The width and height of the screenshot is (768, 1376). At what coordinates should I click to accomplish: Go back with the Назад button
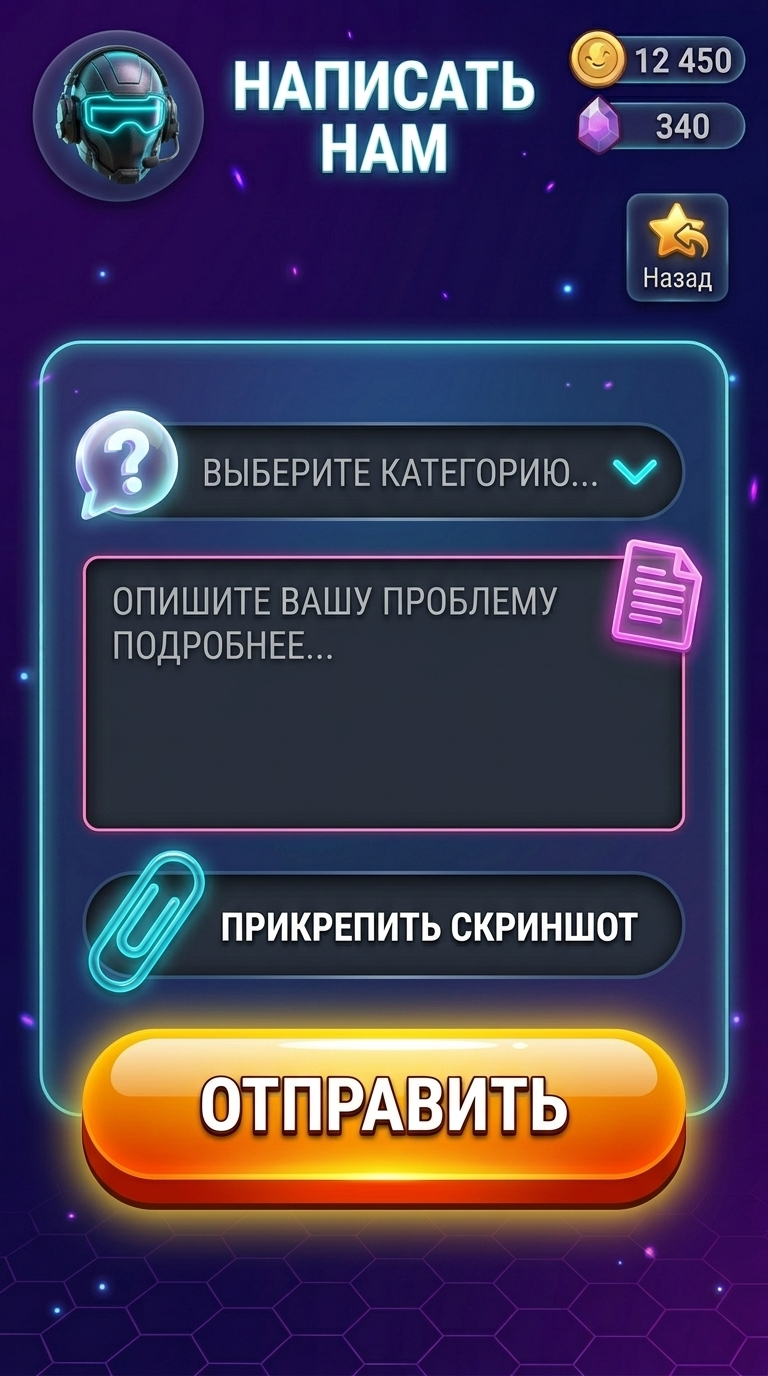coord(677,247)
